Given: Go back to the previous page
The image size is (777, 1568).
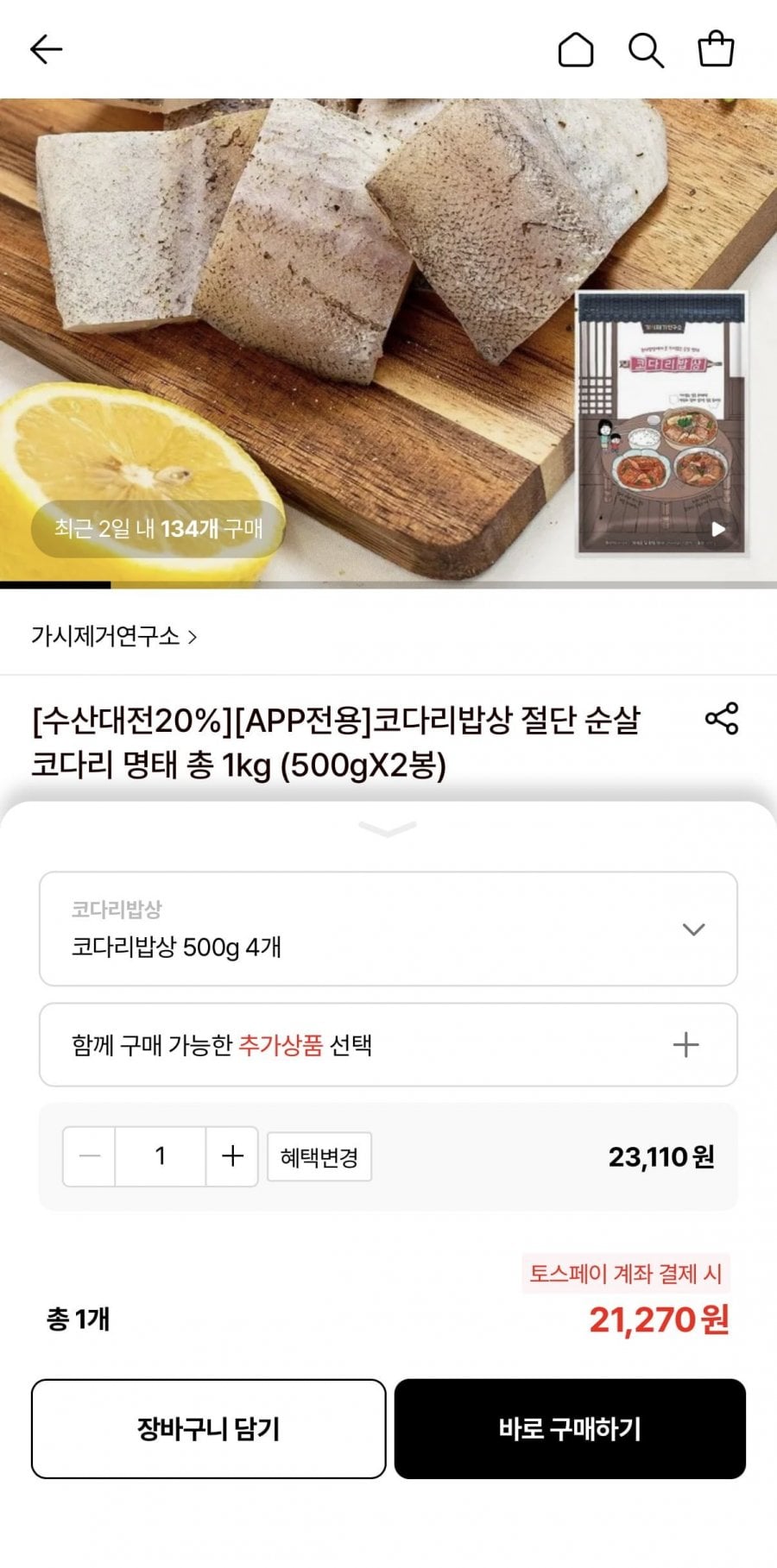Looking at the screenshot, I should (x=47, y=50).
